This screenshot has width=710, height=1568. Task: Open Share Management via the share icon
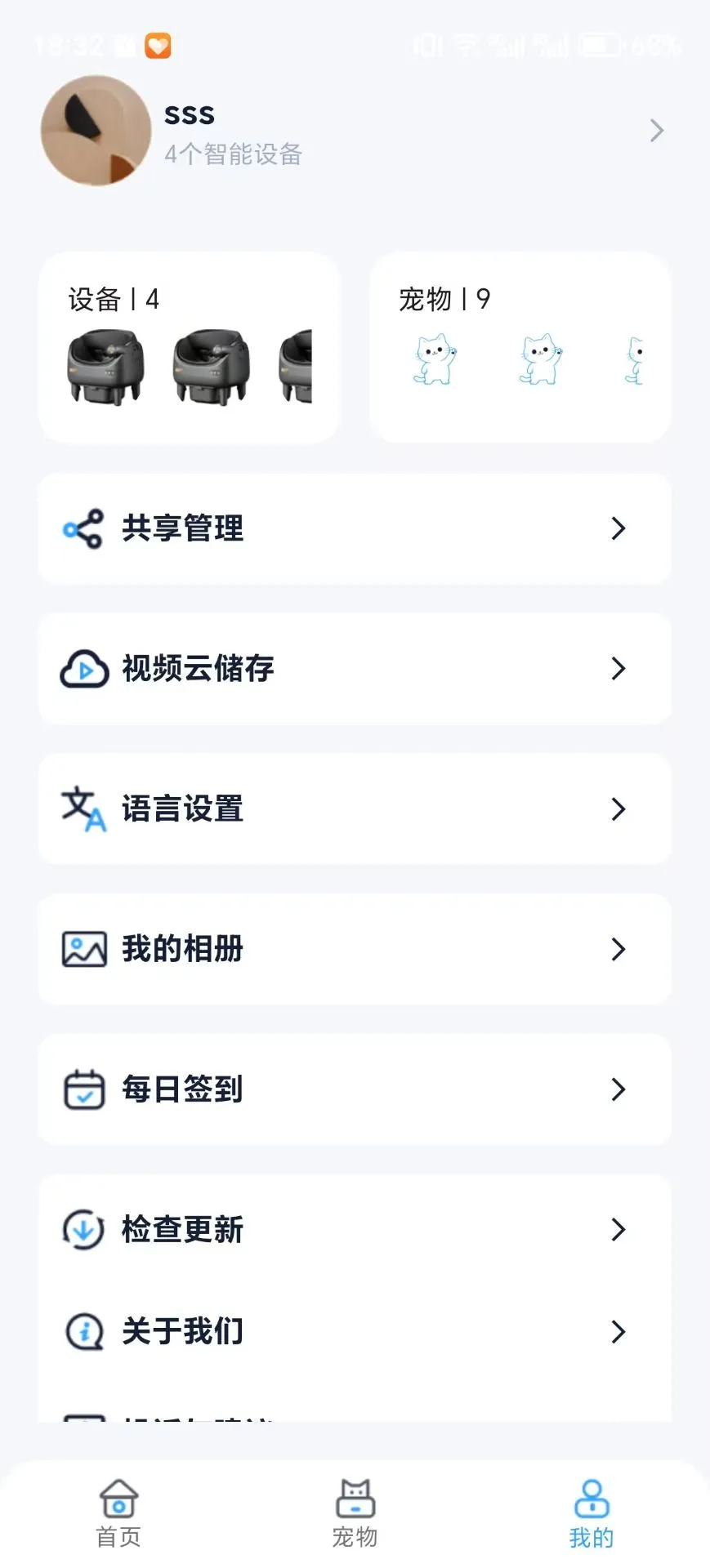tap(82, 528)
